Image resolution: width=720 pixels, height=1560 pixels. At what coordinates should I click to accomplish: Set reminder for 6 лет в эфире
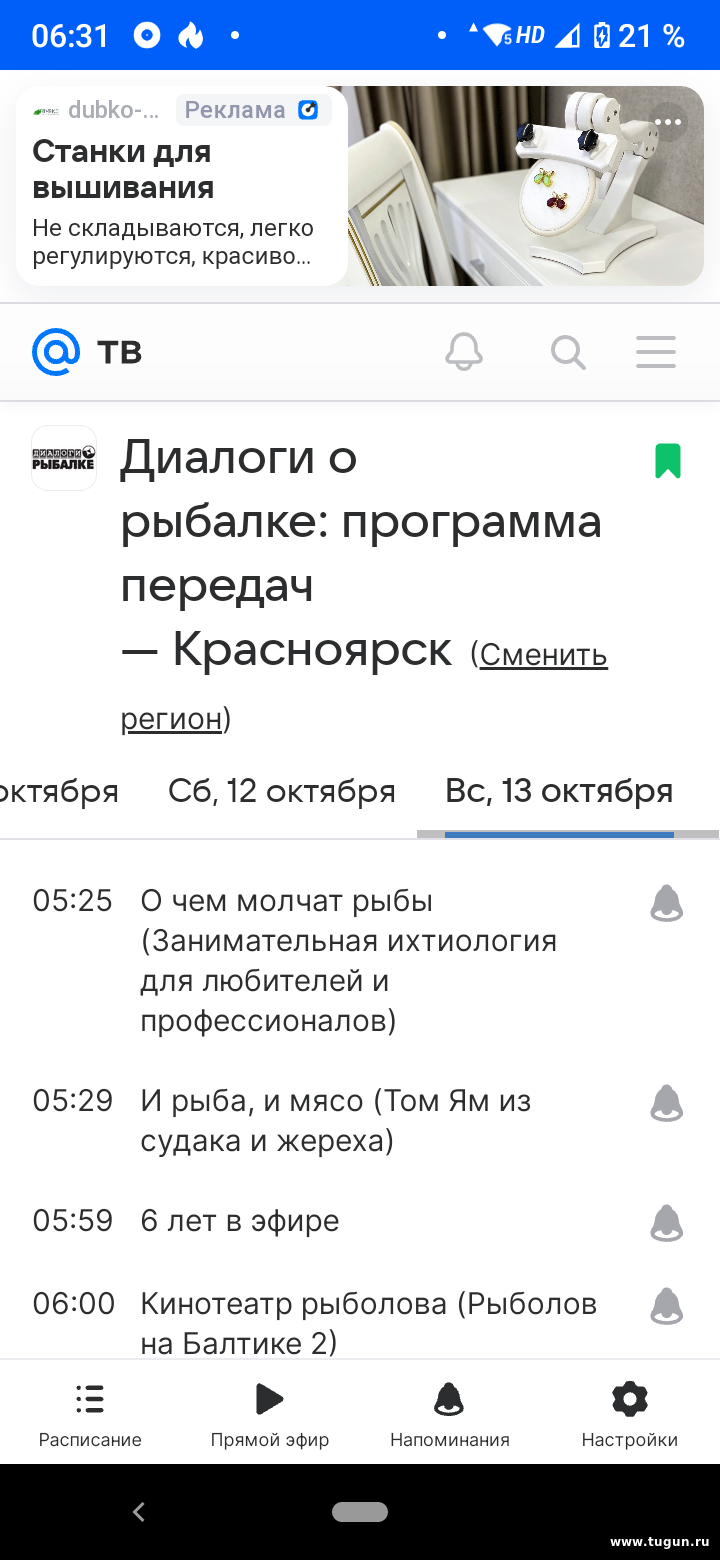tap(667, 1223)
